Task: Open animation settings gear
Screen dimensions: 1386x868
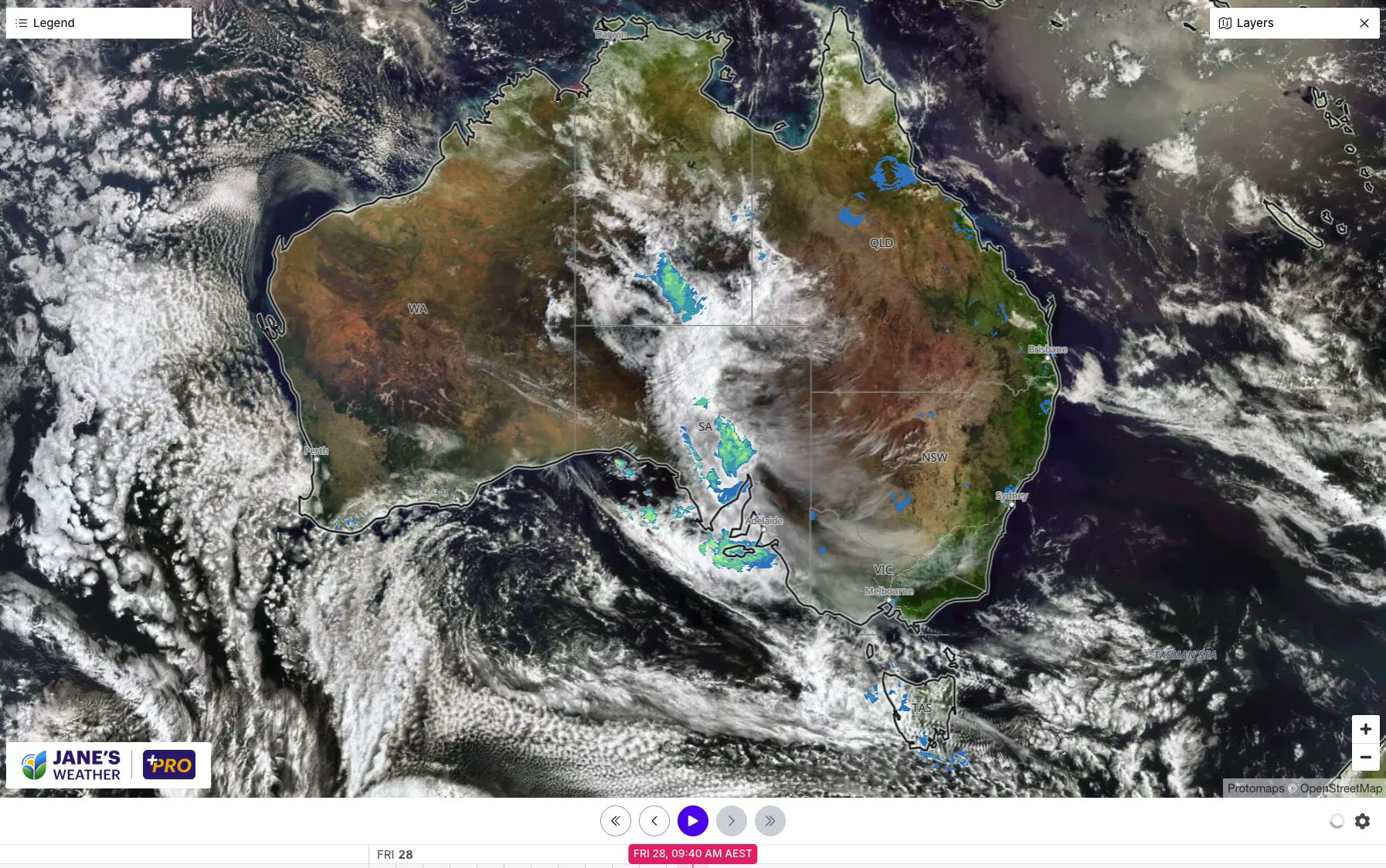Action: (x=1362, y=821)
